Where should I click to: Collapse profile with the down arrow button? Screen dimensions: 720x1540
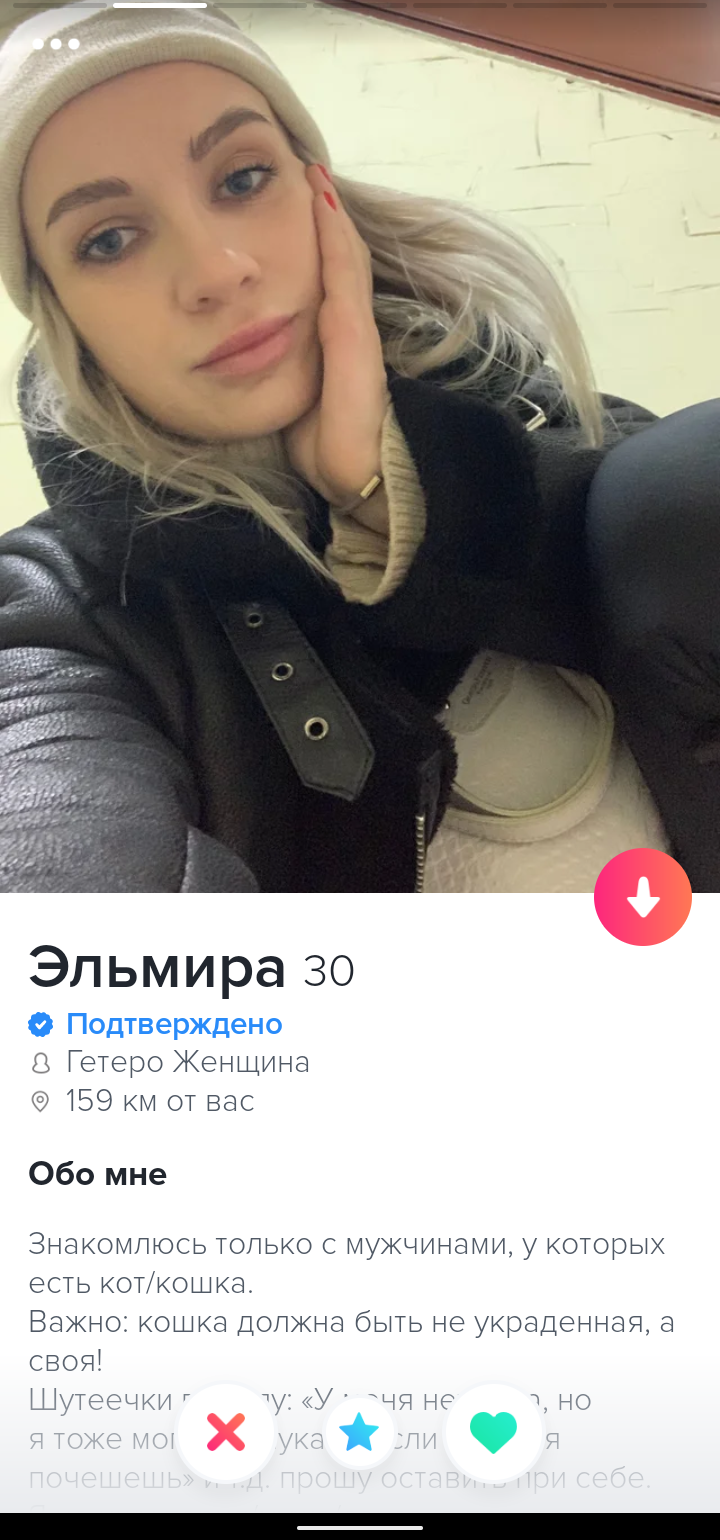[x=642, y=897]
